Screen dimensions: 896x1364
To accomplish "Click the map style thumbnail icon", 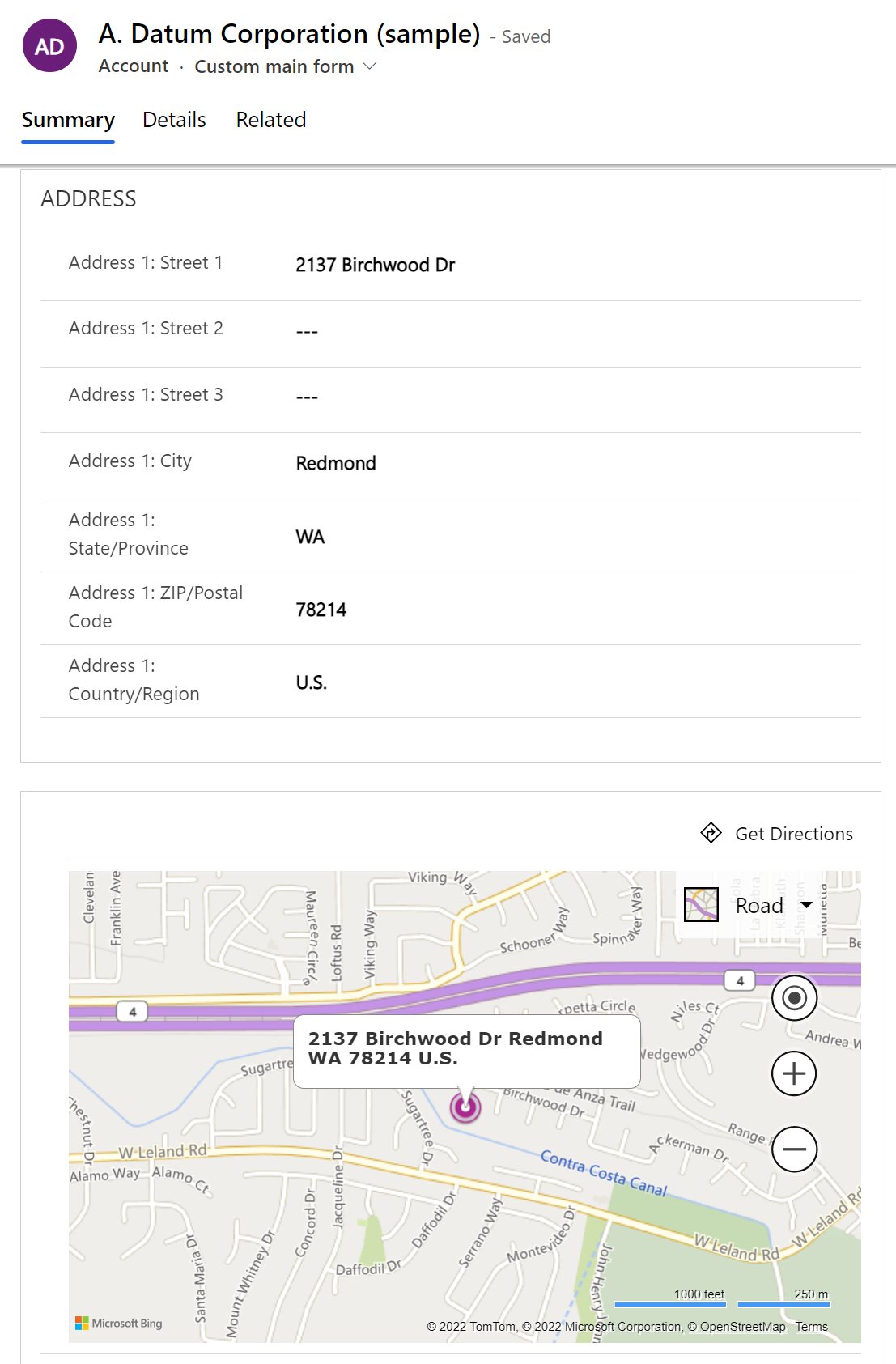I will (x=701, y=904).
